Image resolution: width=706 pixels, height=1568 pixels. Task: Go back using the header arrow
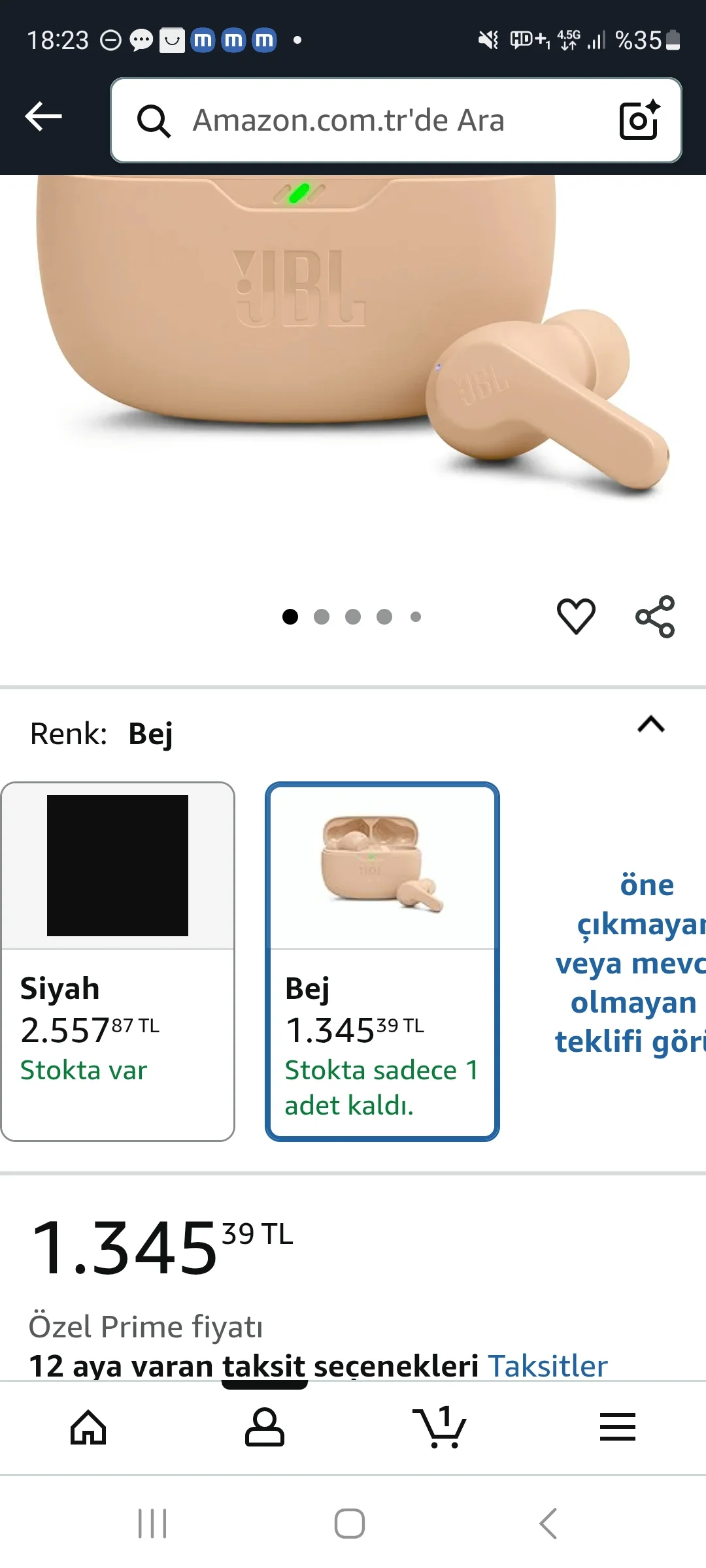[43, 118]
